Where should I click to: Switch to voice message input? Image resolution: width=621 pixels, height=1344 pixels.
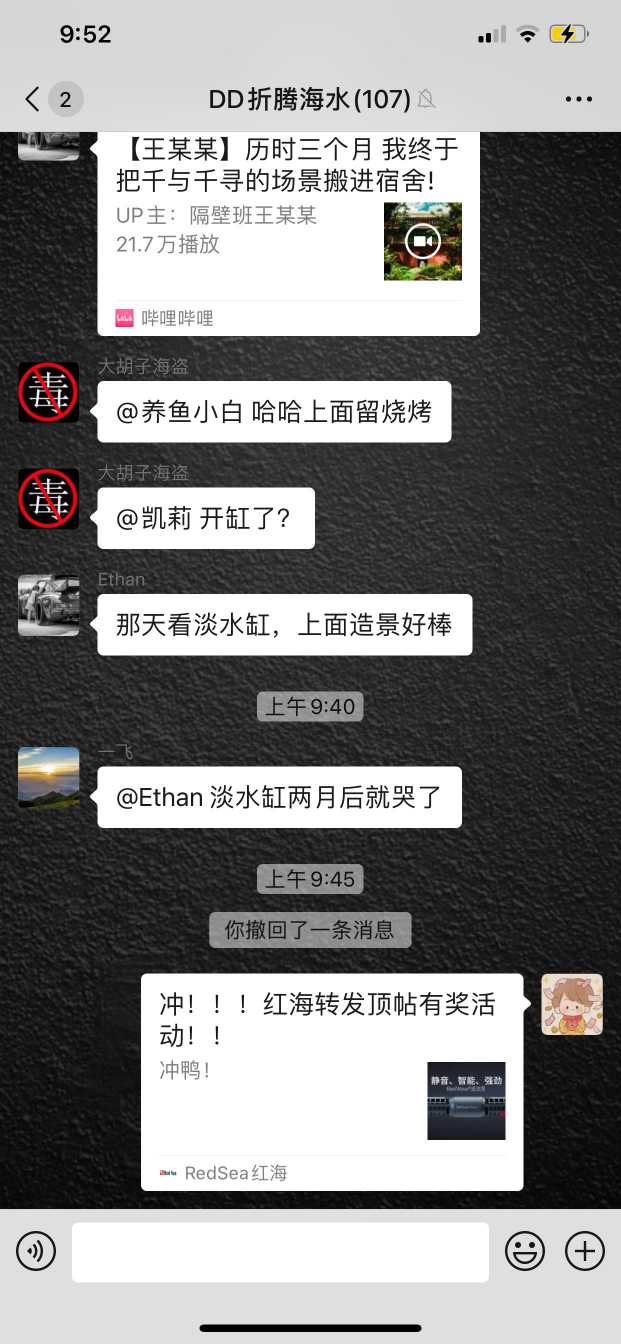pyautogui.click(x=36, y=1251)
